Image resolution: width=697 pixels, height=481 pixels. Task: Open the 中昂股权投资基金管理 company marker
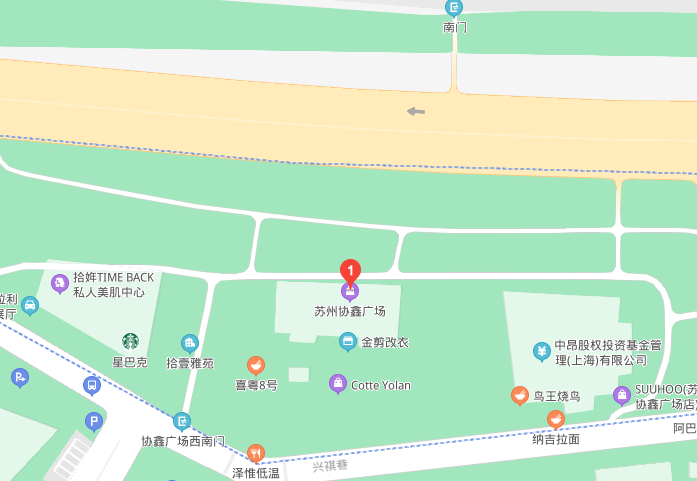coord(541,352)
